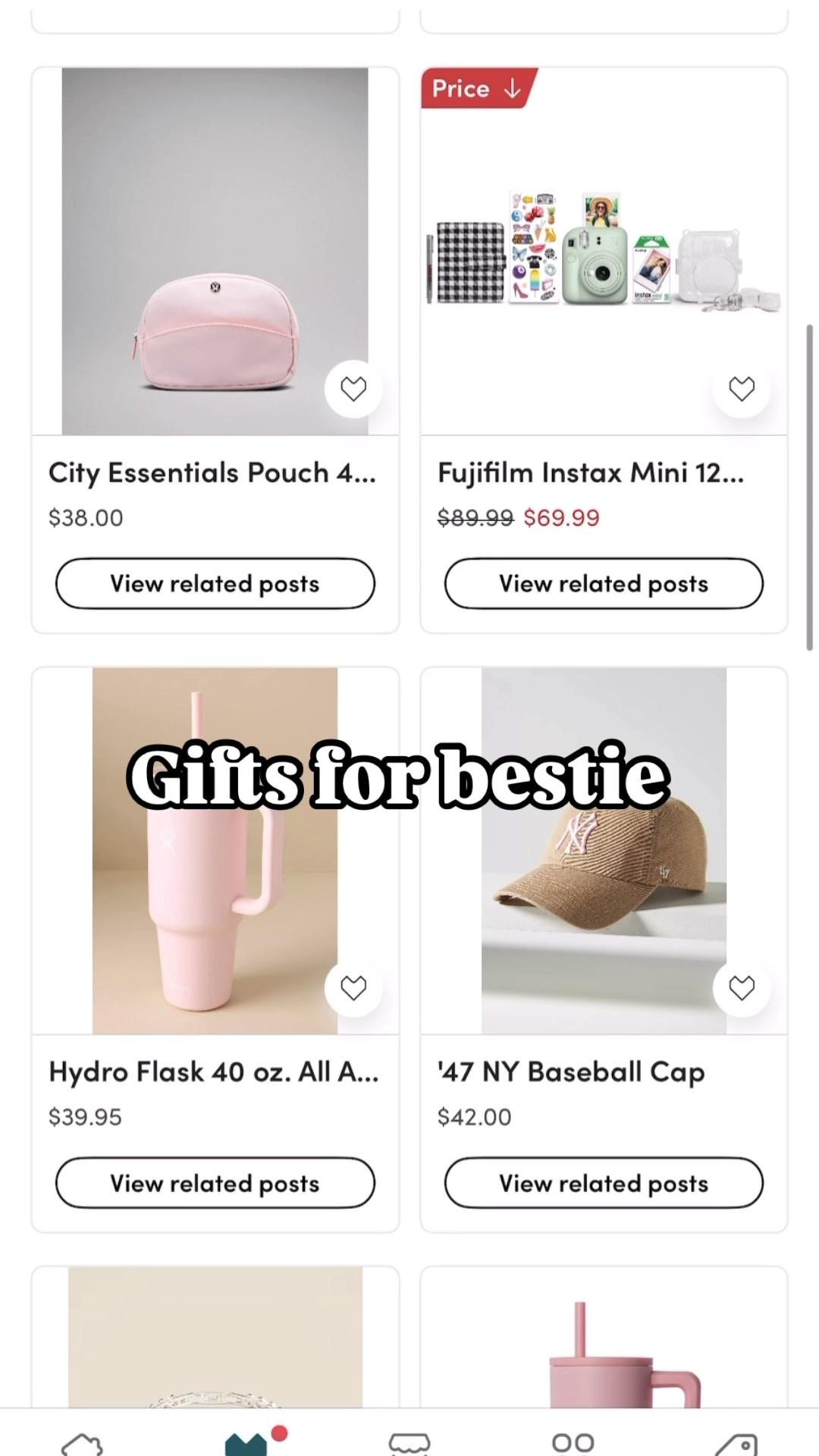
Task: Open the Hydro Flask product title
Action: pos(213,1072)
